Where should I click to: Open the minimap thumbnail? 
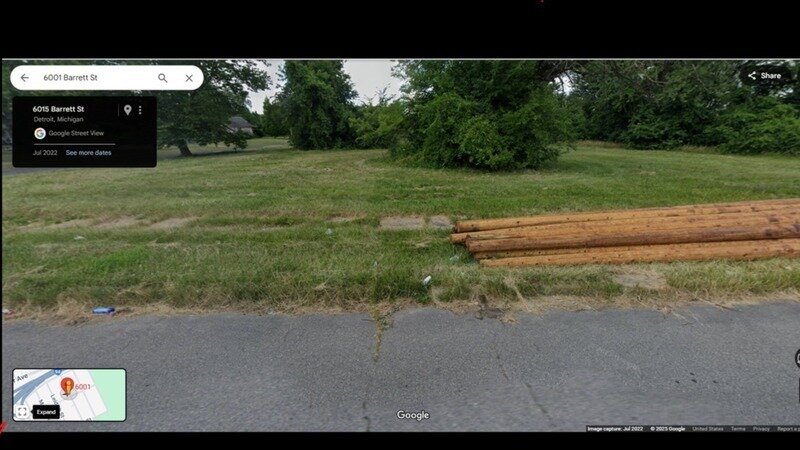80,390
